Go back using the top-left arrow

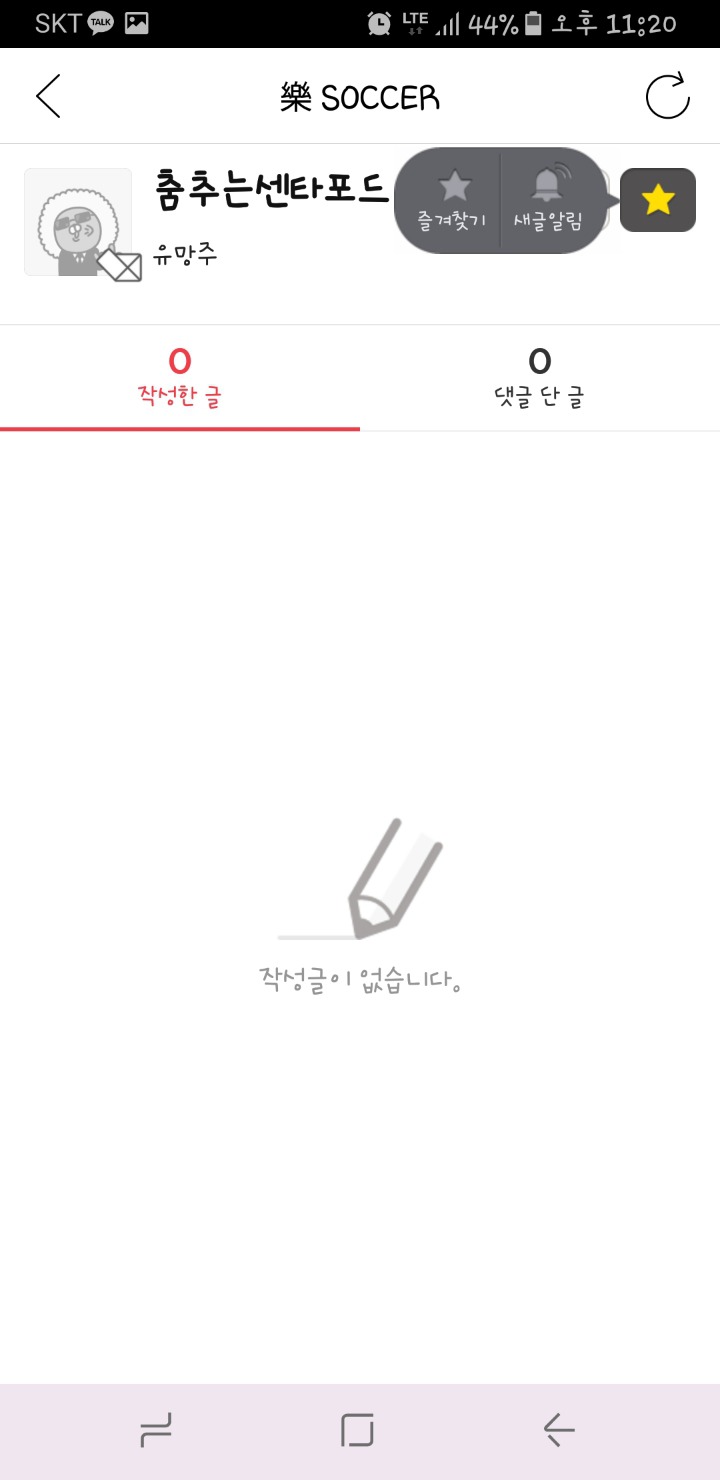click(48, 96)
